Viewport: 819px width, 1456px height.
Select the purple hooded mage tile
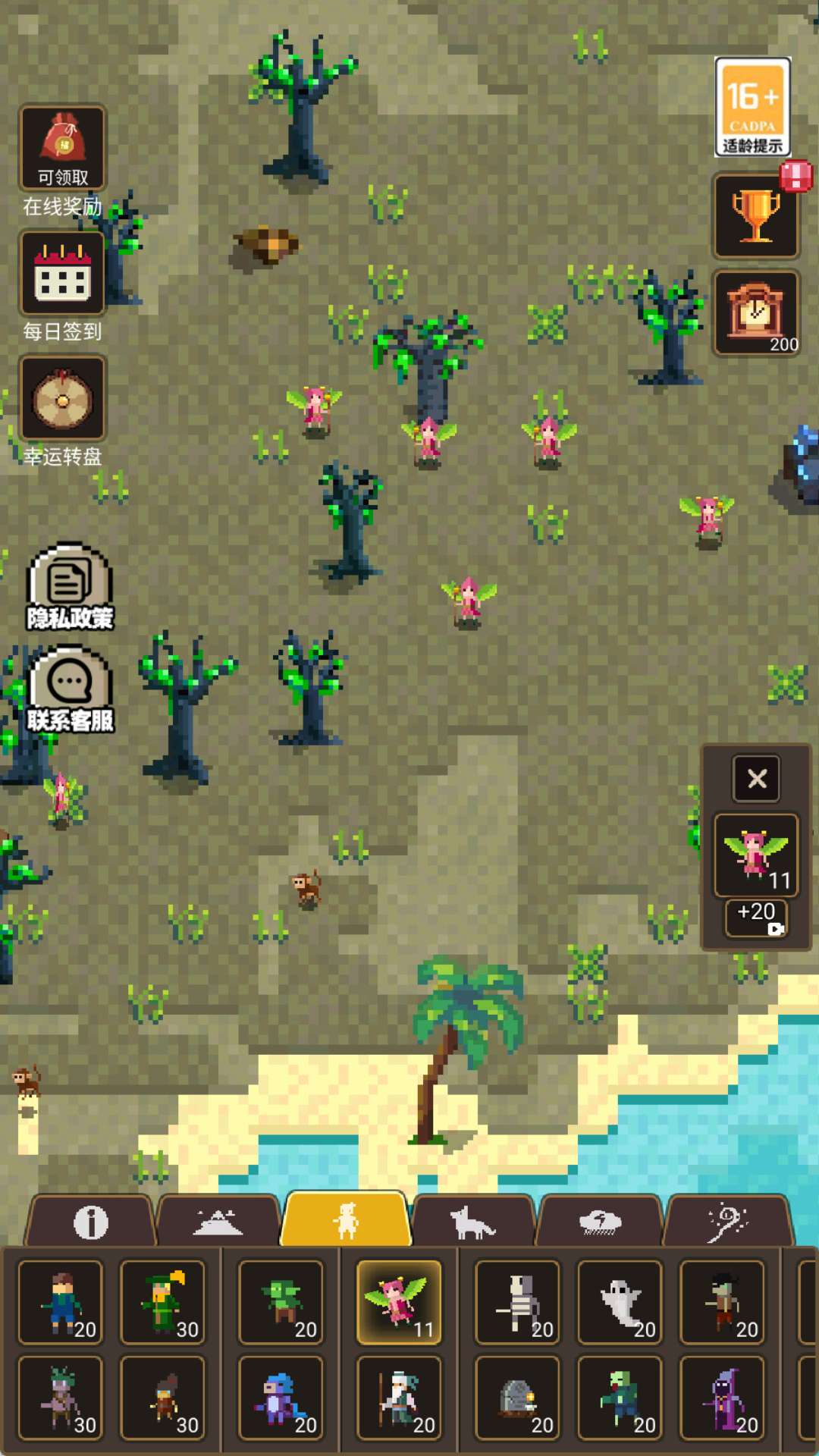pyautogui.click(x=723, y=1398)
